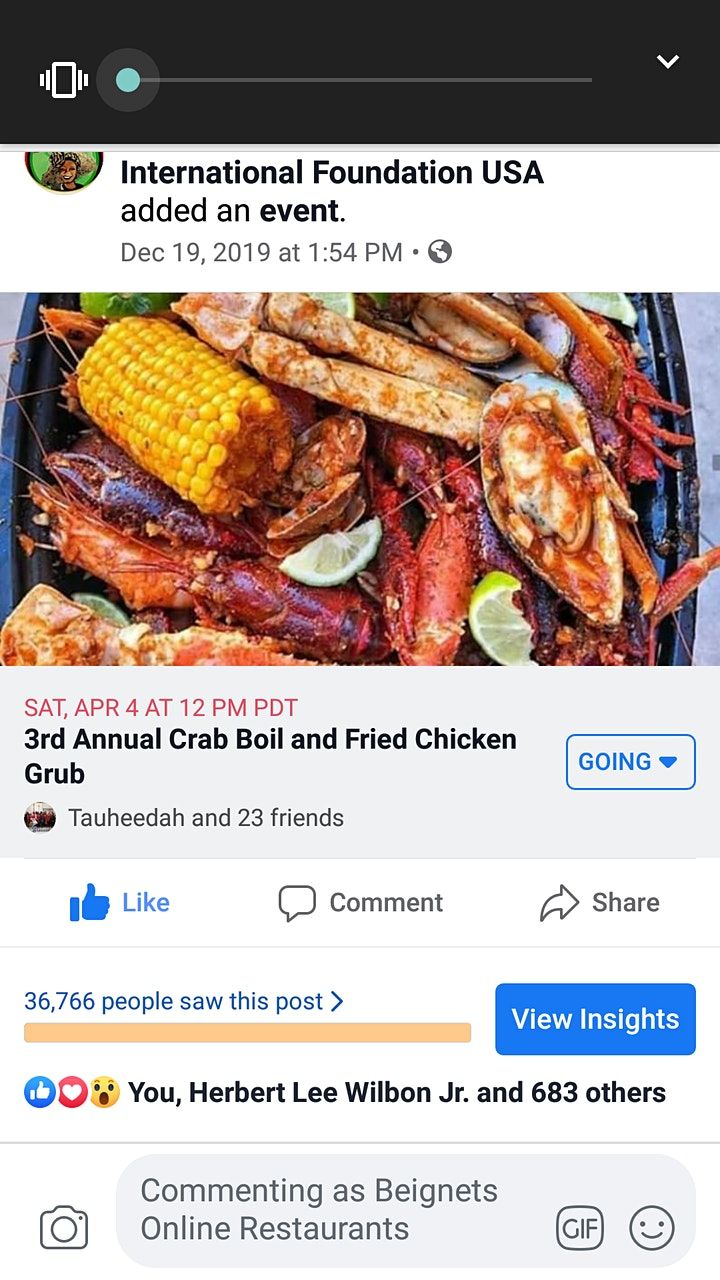Tap the GIF button in comment box
The width and height of the screenshot is (720, 1280).
coord(580,1228)
